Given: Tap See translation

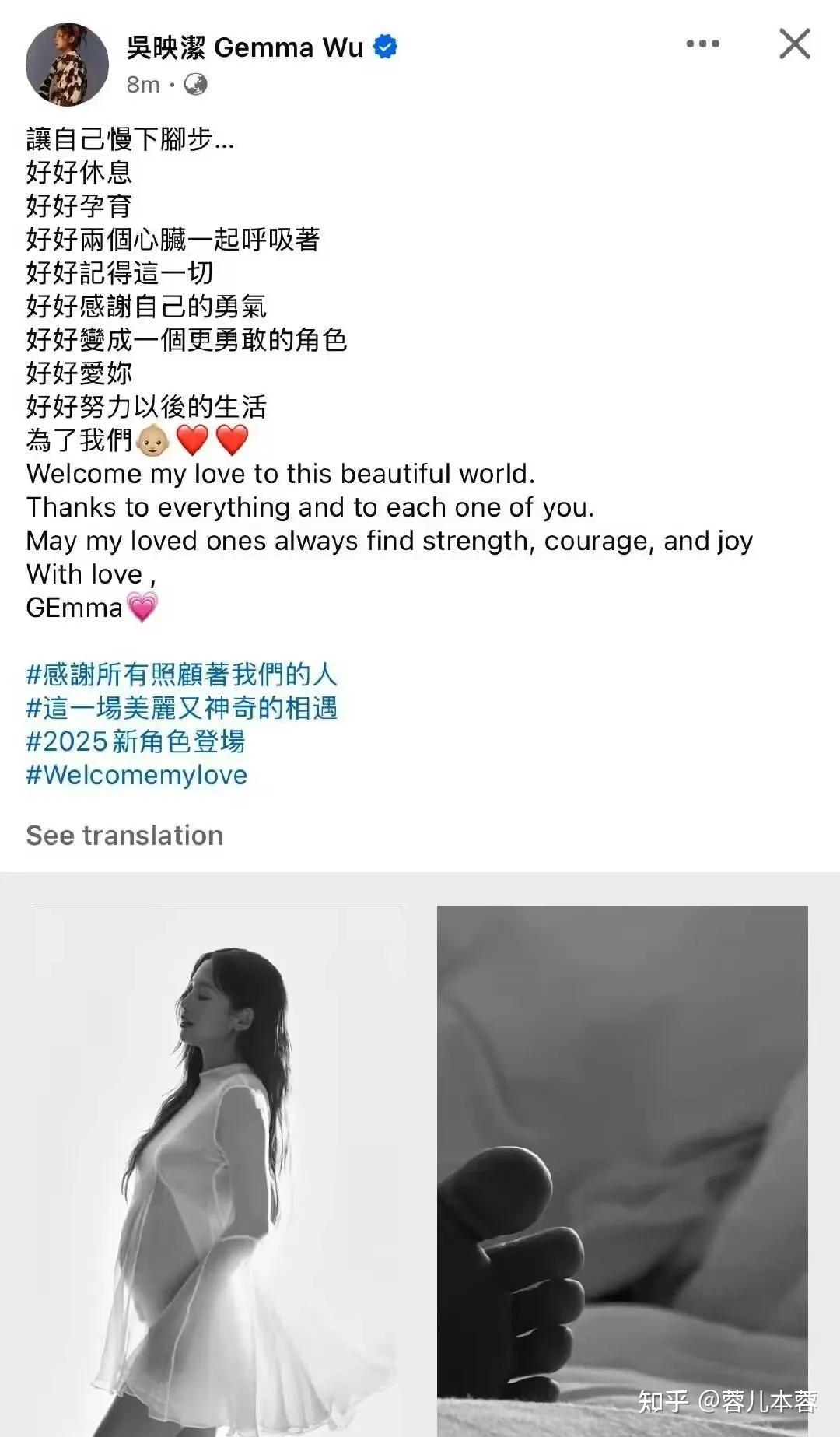Looking at the screenshot, I should 124,835.
